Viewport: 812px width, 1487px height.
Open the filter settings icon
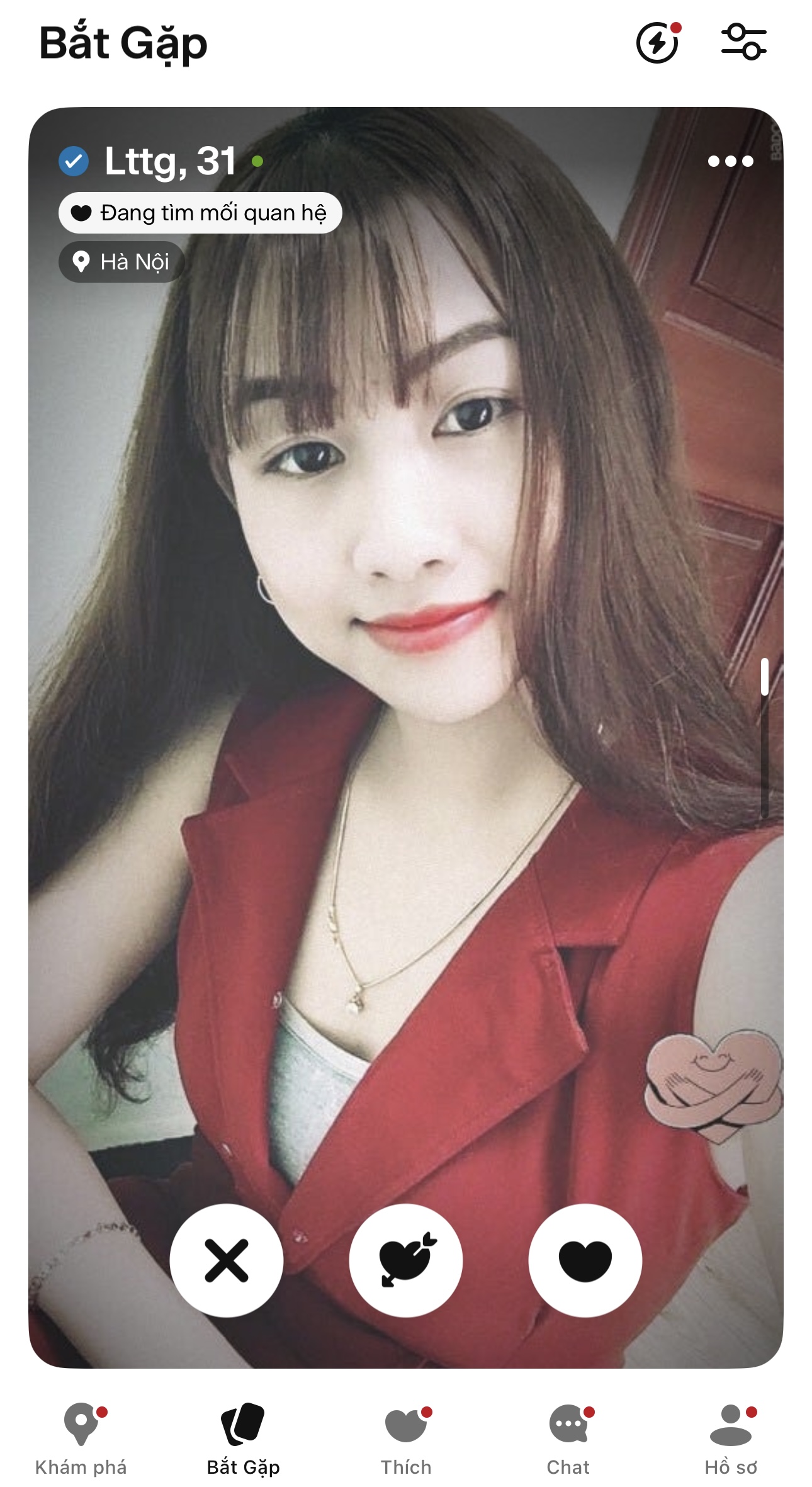point(743,42)
